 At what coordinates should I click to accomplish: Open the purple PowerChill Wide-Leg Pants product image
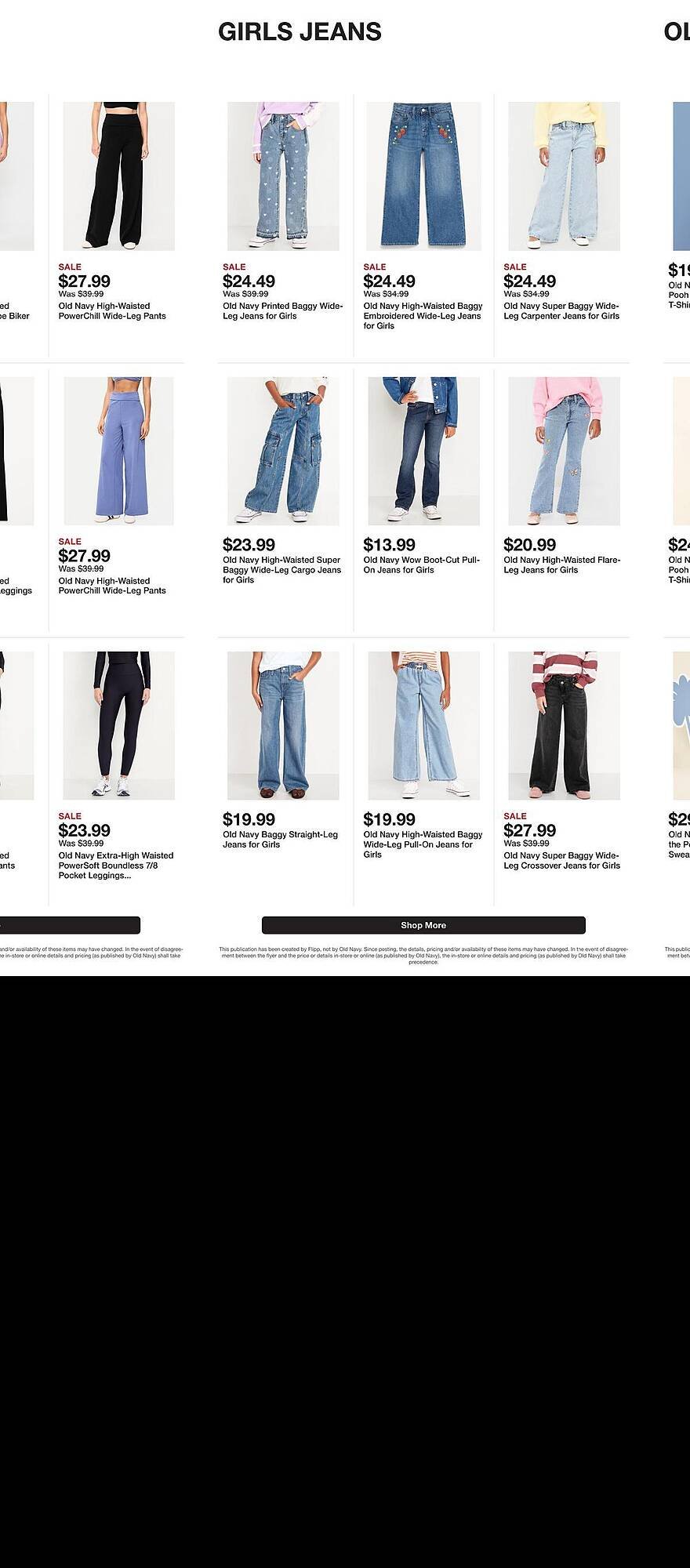(118, 451)
